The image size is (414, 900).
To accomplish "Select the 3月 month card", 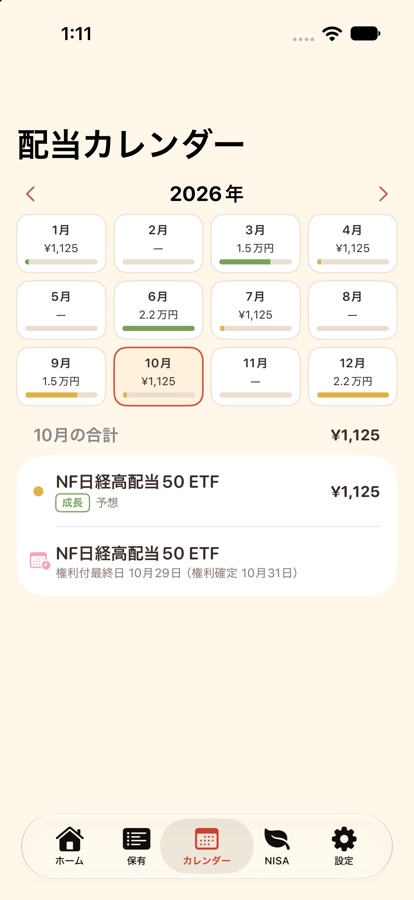I will 256,243.
